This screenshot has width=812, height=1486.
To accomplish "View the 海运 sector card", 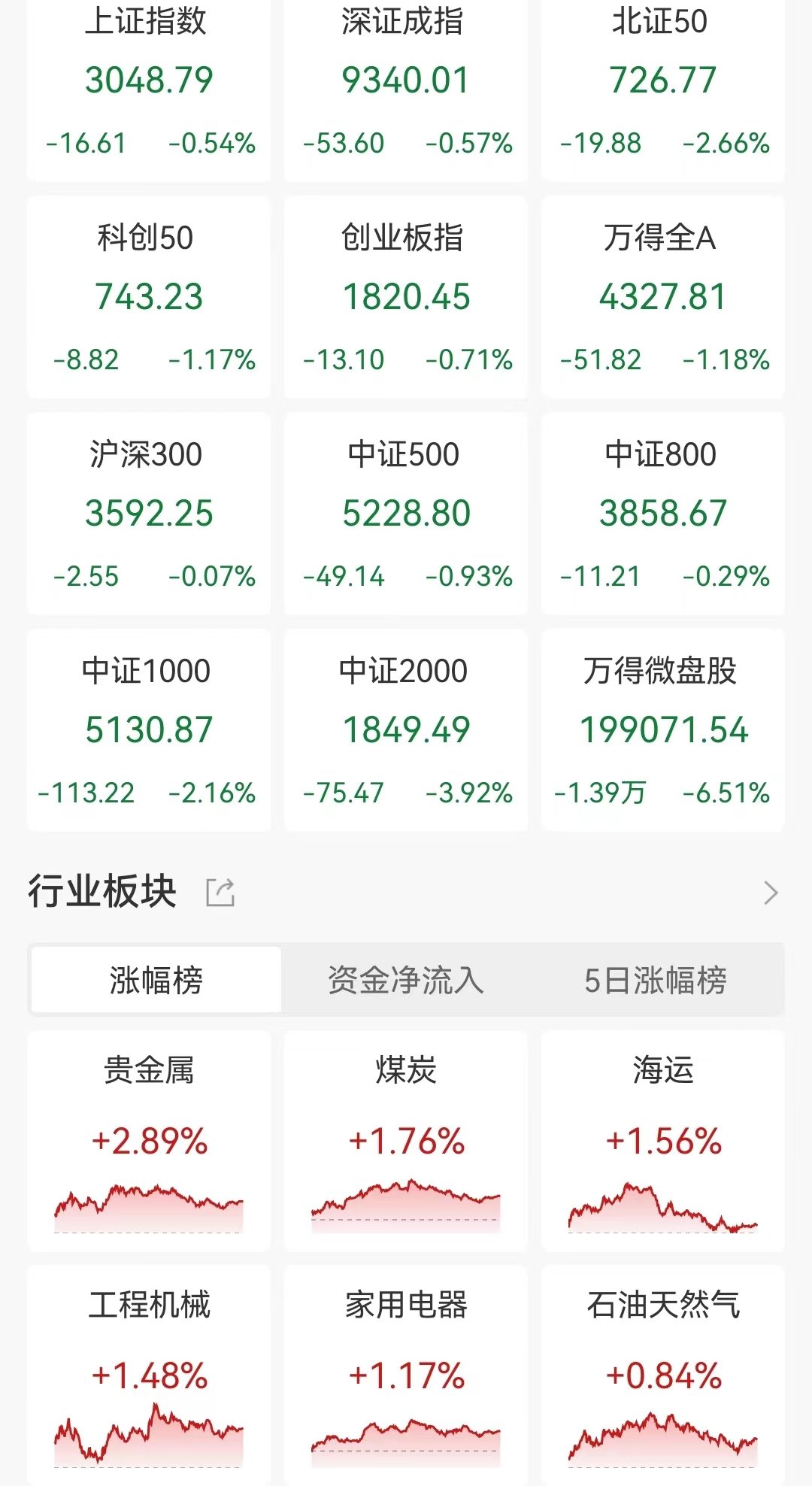I will tap(663, 1142).
